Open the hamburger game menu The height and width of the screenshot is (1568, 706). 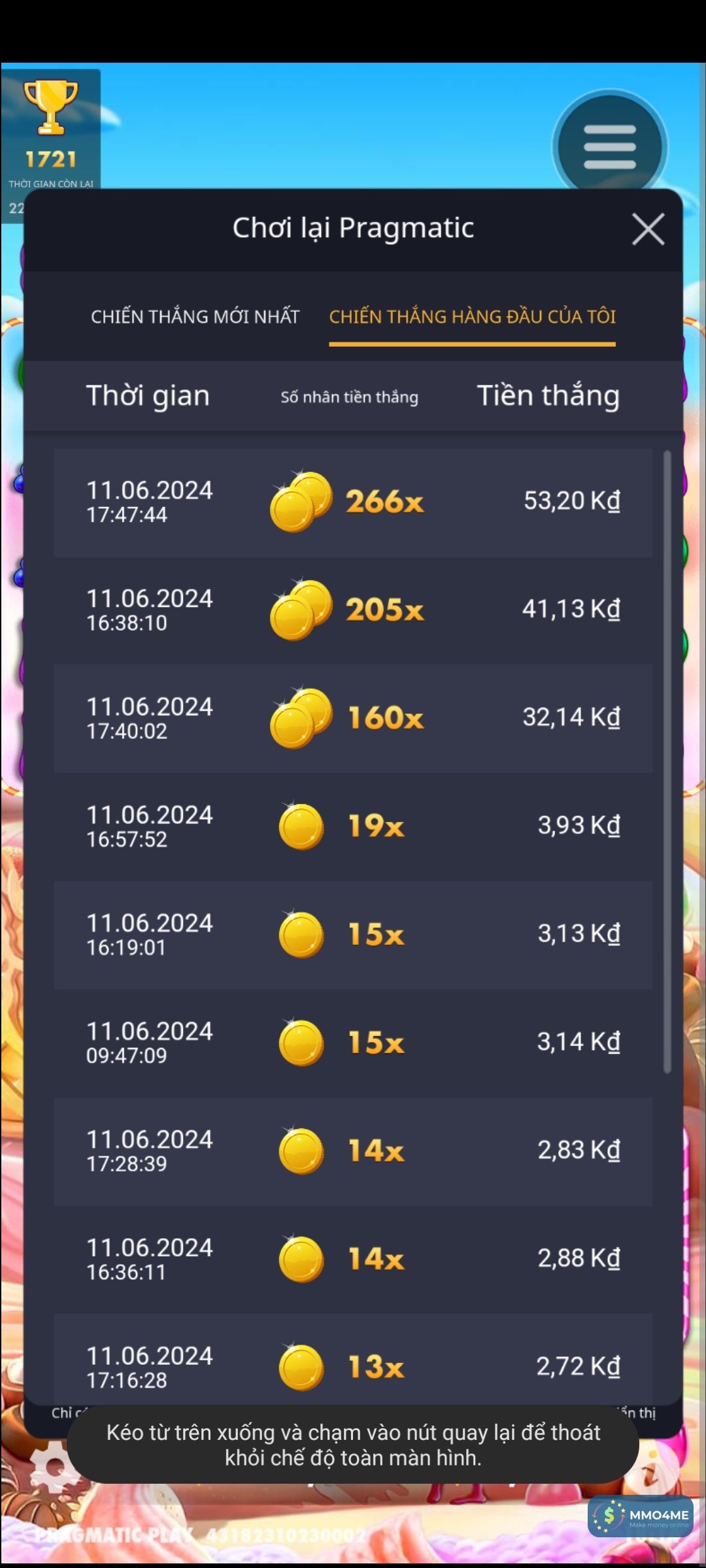tap(609, 147)
